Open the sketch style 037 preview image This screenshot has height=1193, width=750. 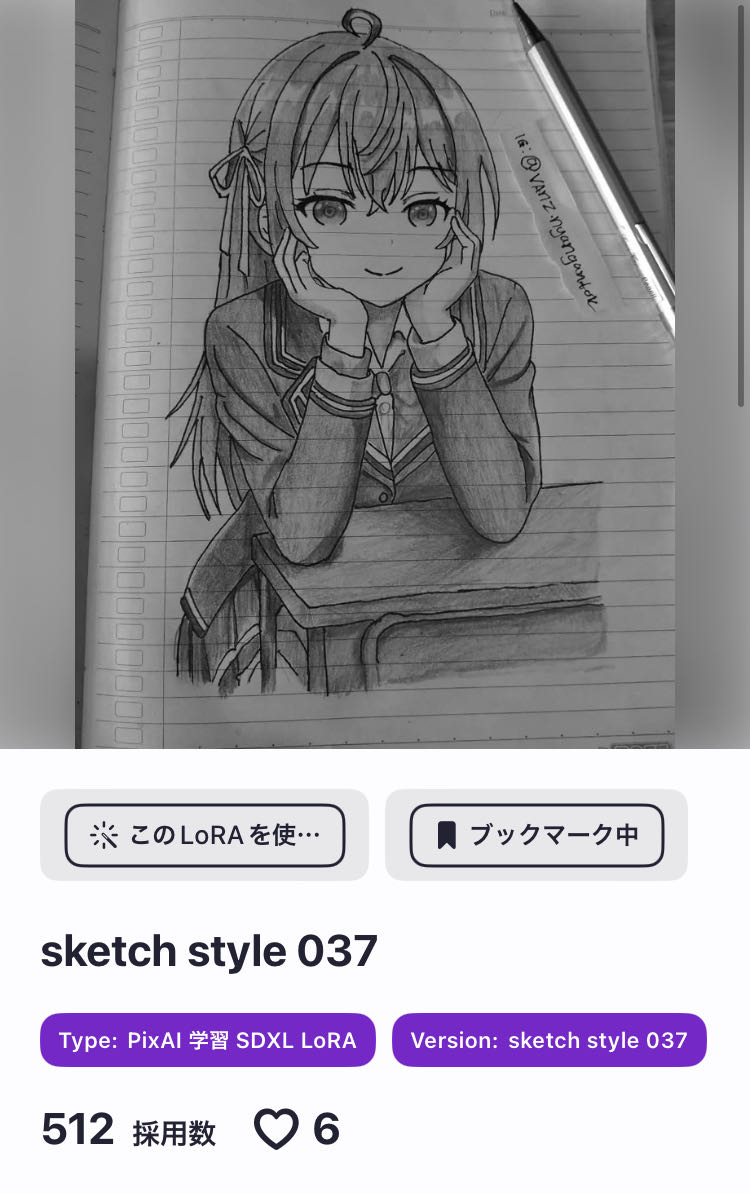[375, 375]
